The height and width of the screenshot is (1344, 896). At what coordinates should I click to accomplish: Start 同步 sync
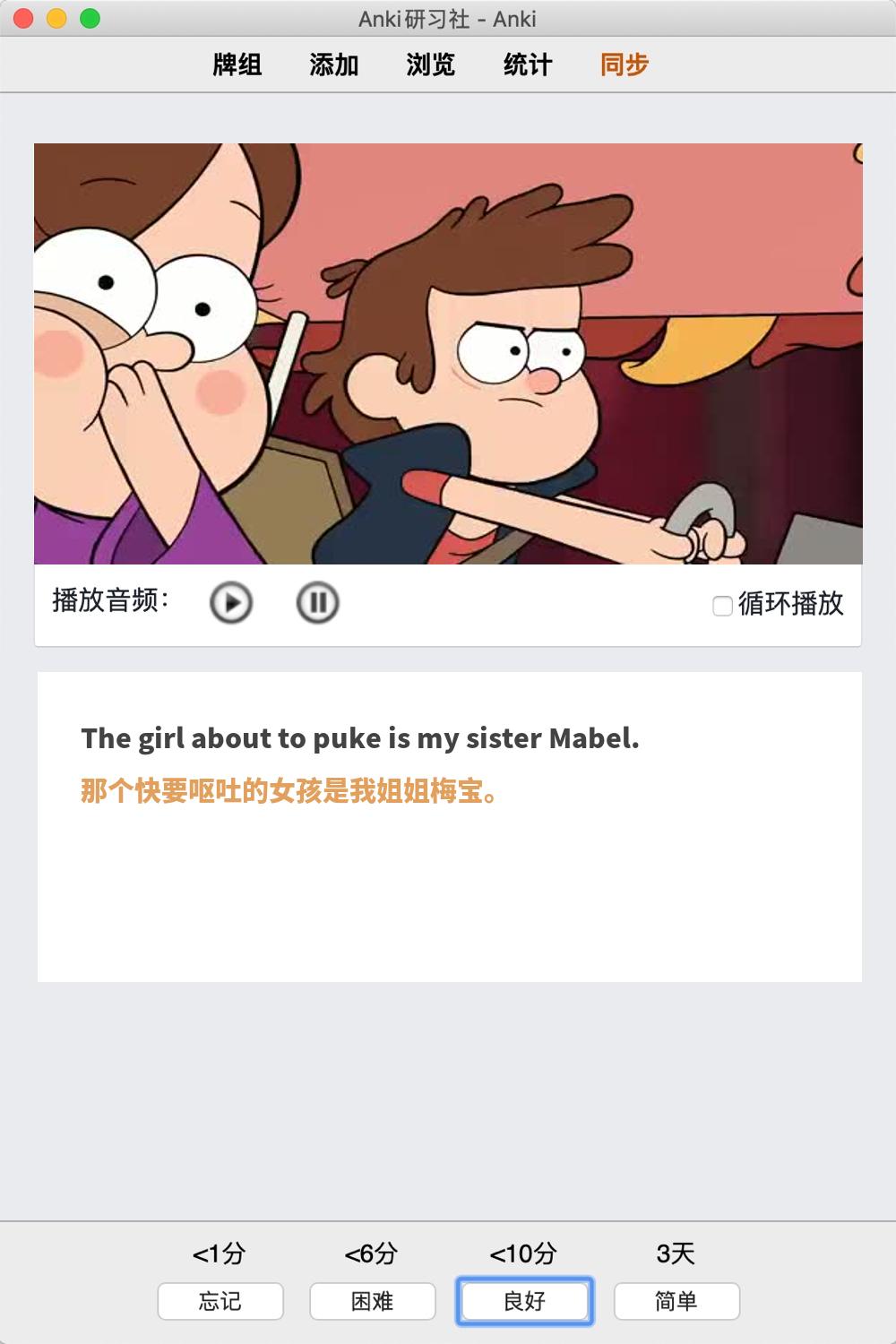click(625, 65)
